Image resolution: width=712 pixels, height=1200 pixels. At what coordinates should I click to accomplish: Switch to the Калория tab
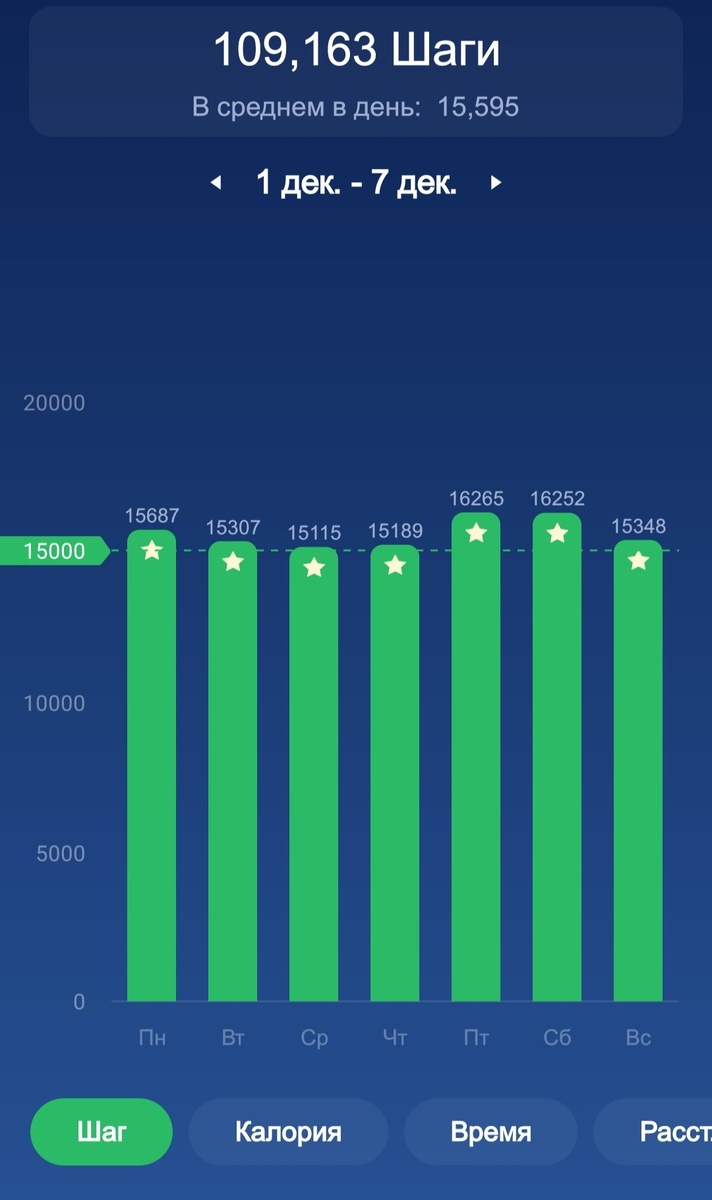[x=288, y=1132]
